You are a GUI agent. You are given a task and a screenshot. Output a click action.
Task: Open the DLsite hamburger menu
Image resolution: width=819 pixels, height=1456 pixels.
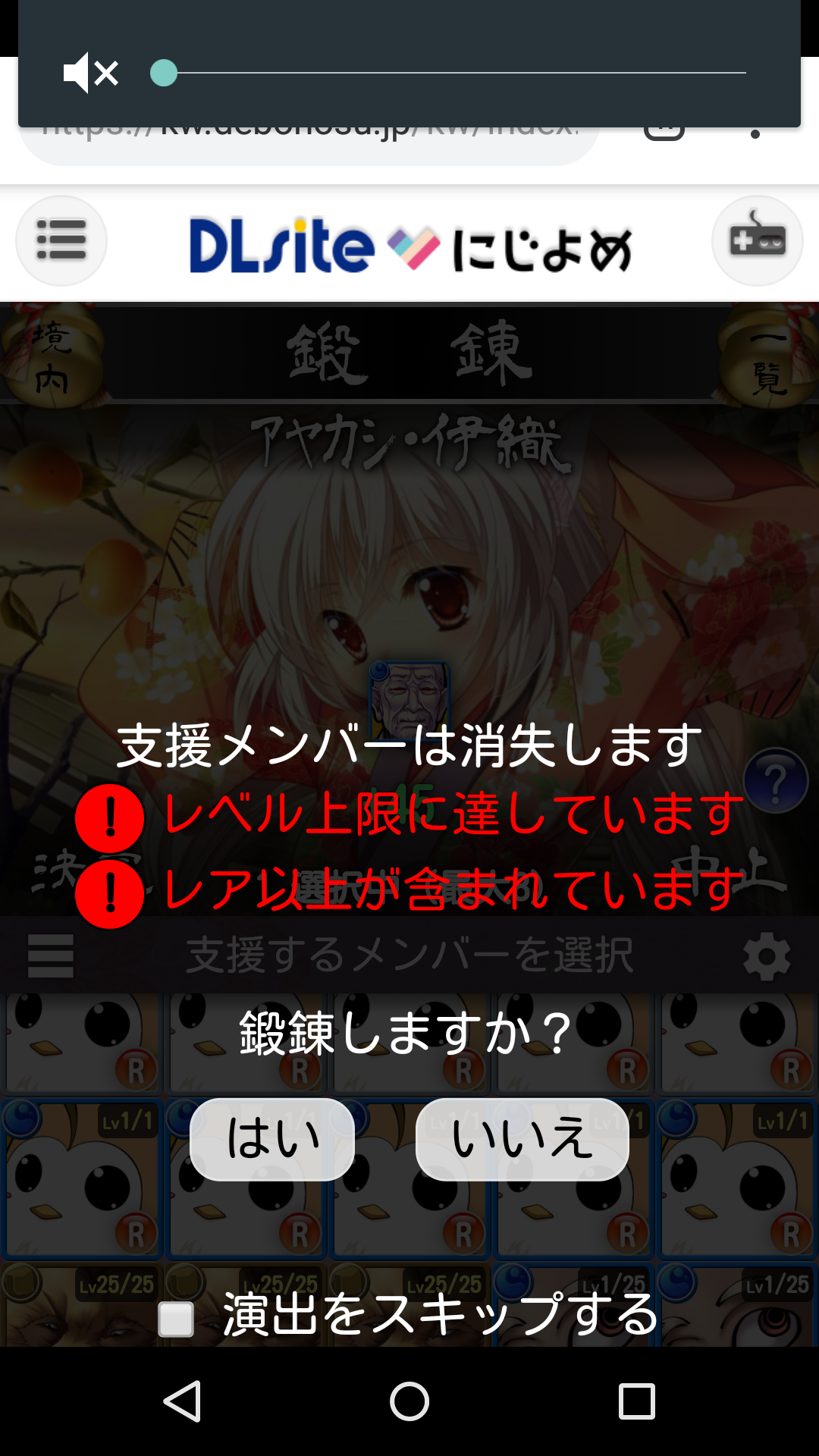tap(61, 240)
